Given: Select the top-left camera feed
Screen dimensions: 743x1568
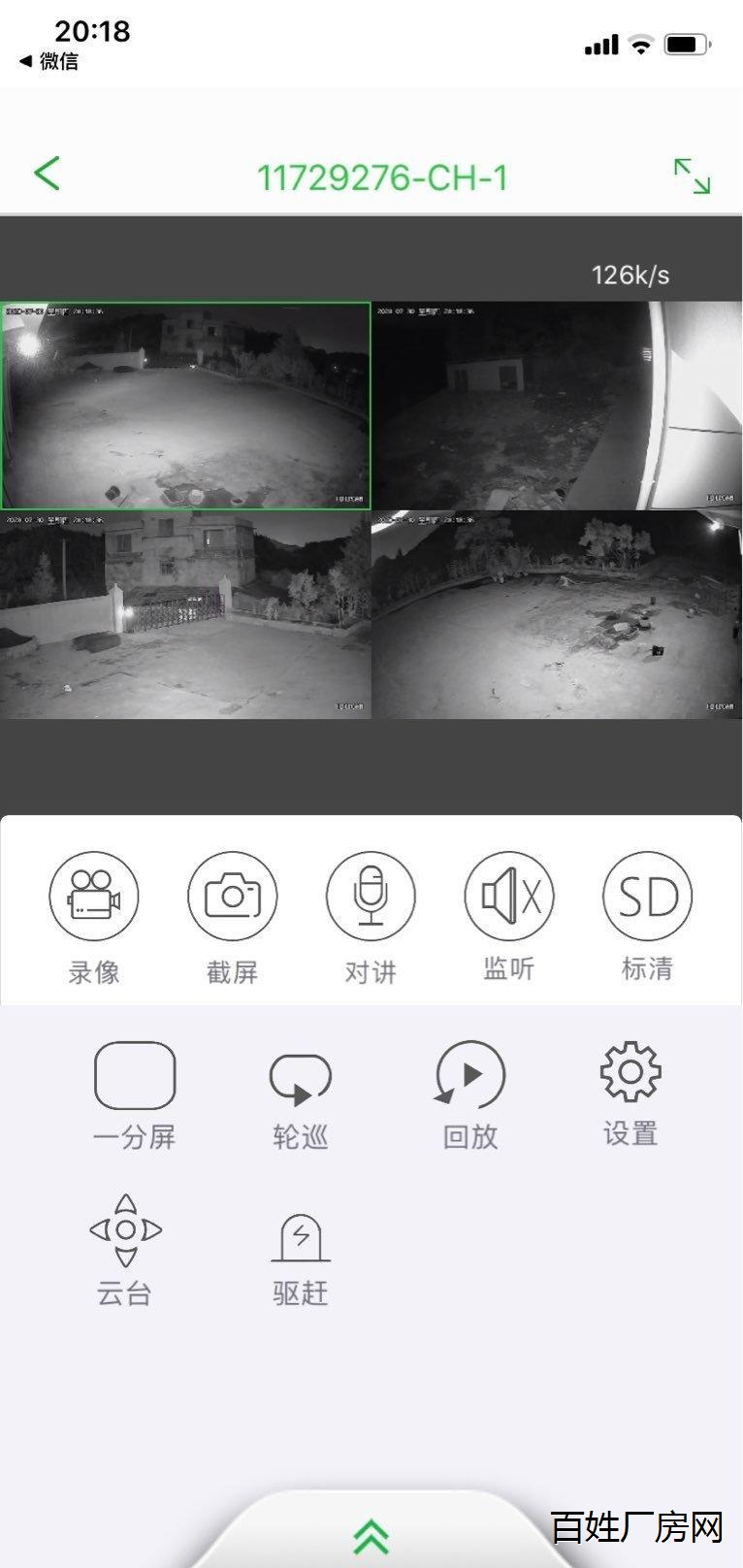Looking at the screenshot, I should click(x=185, y=406).
